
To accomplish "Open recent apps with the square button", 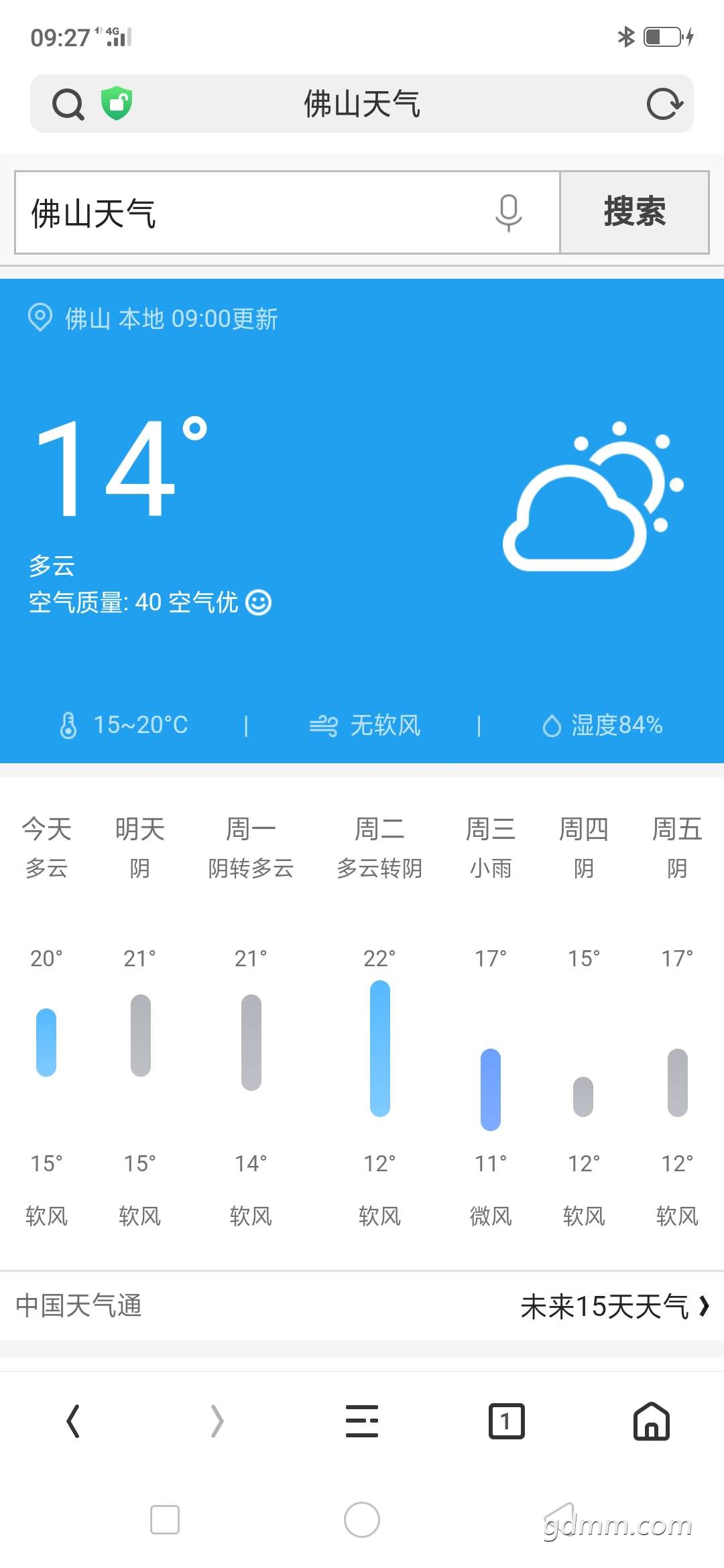I will pyautogui.click(x=165, y=1520).
